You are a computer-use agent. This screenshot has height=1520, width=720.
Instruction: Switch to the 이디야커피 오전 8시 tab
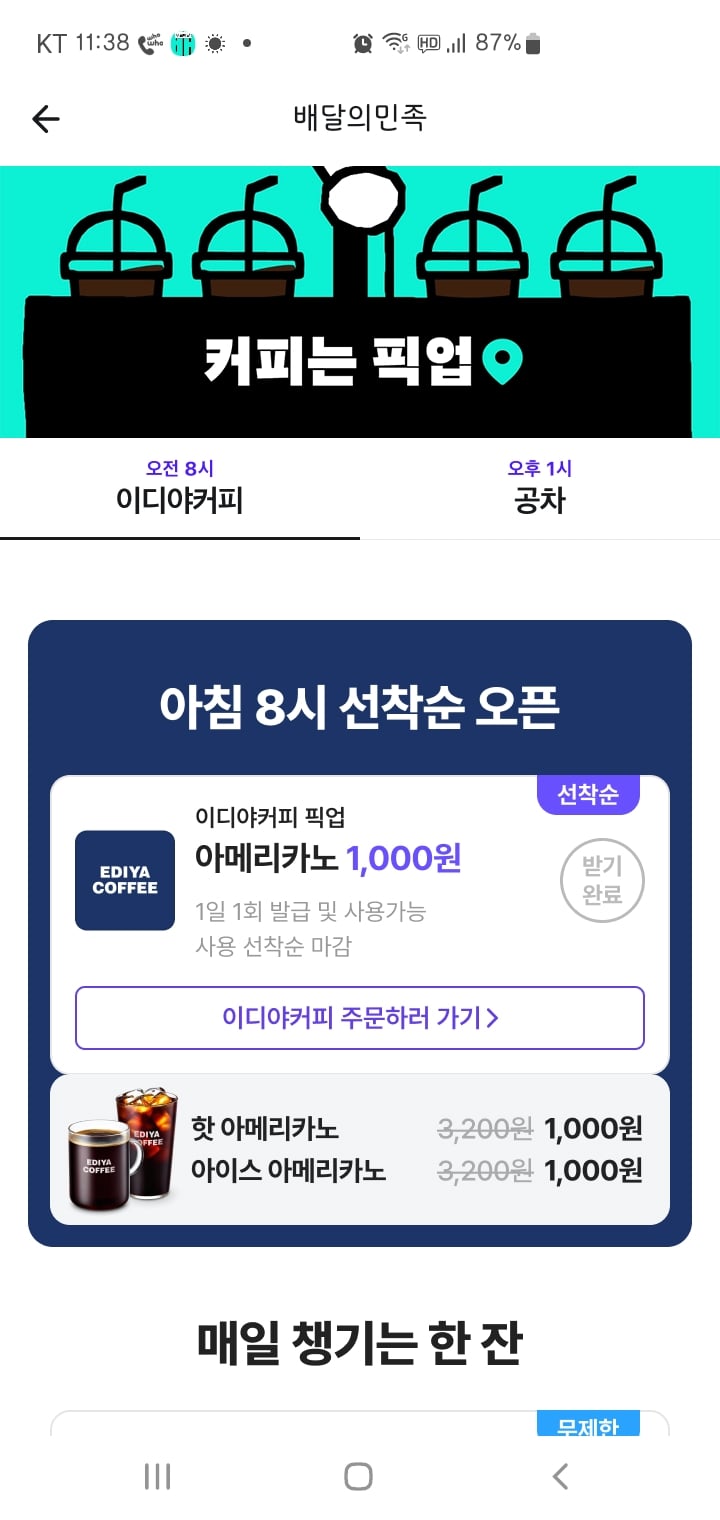[x=180, y=488]
